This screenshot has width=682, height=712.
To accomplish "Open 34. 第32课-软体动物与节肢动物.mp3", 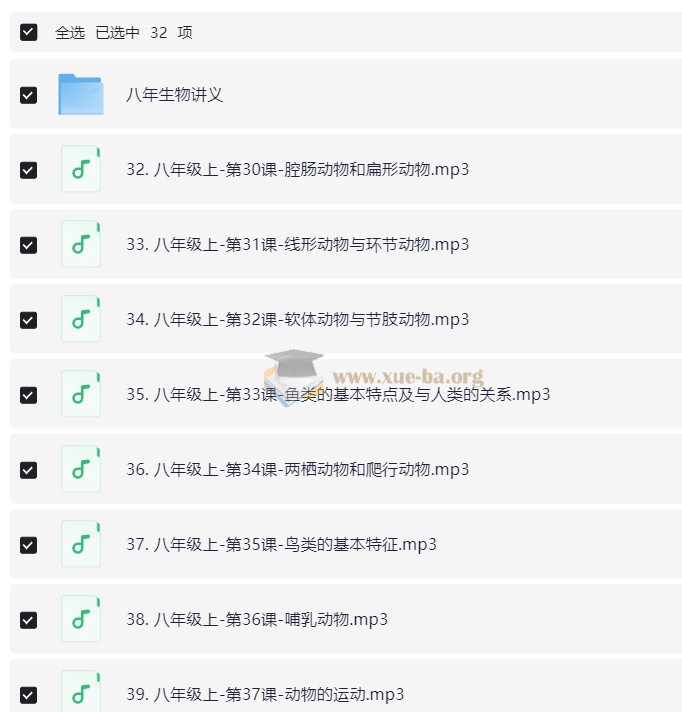I will point(298,319).
